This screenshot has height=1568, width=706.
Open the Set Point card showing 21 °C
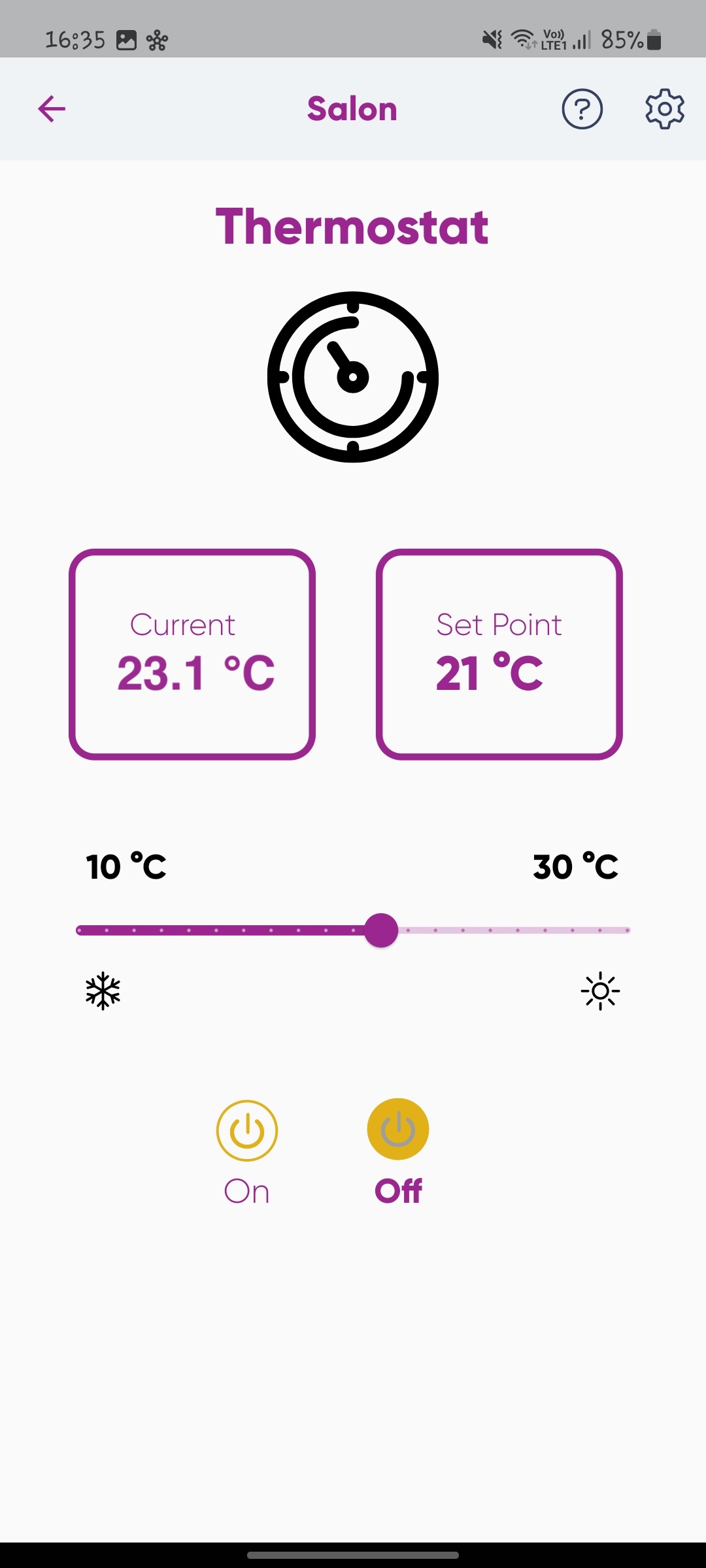pyautogui.click(x=499, y=653)
